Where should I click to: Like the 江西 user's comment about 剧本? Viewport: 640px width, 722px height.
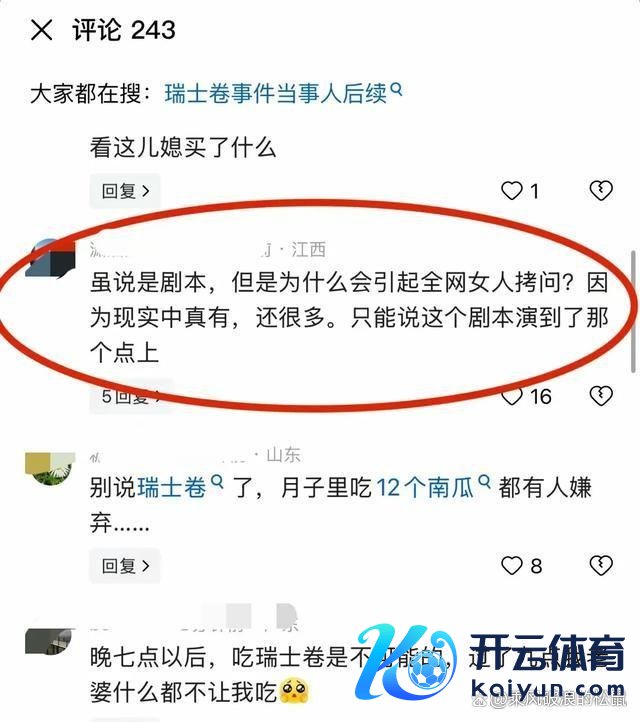point(512,396)
